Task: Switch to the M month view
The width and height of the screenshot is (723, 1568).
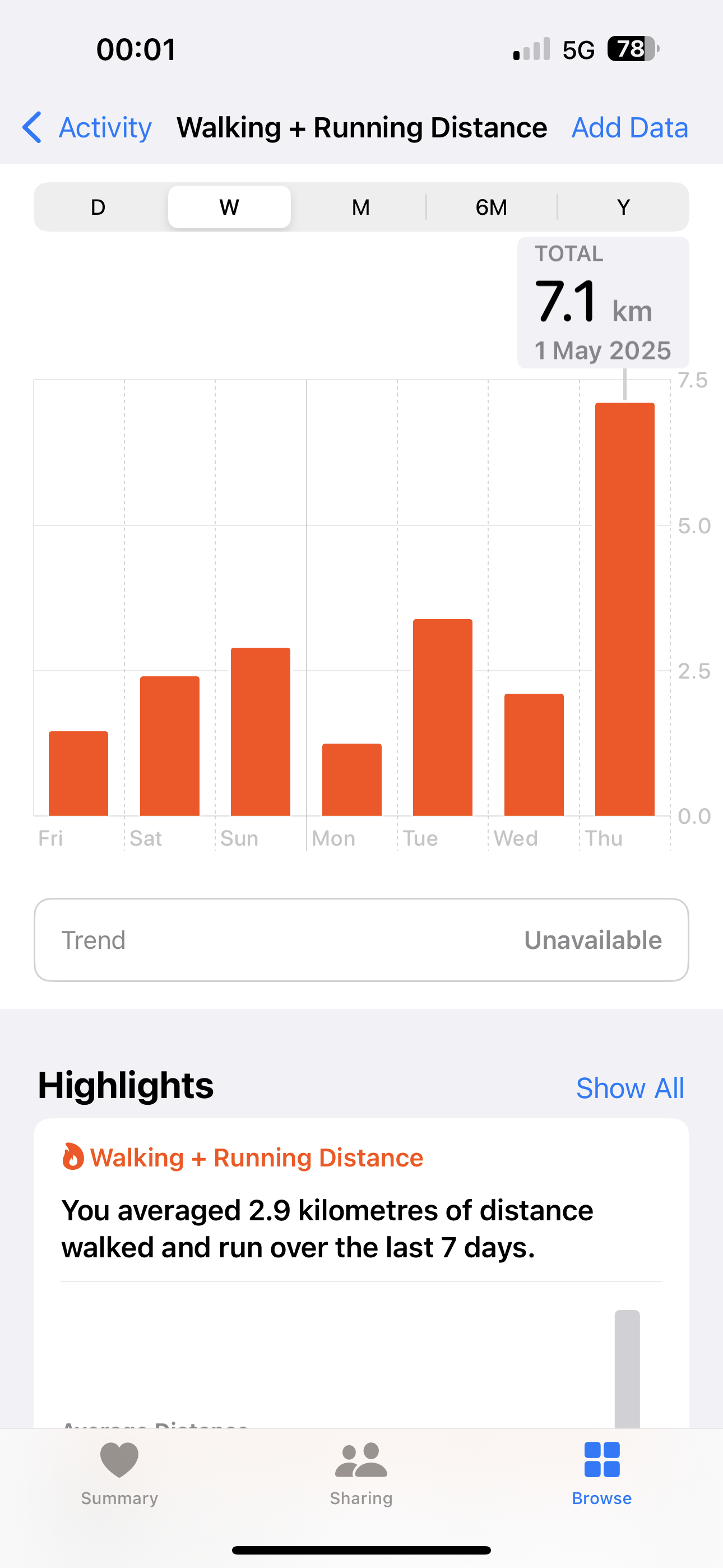Action: click(x=361, y=207)
